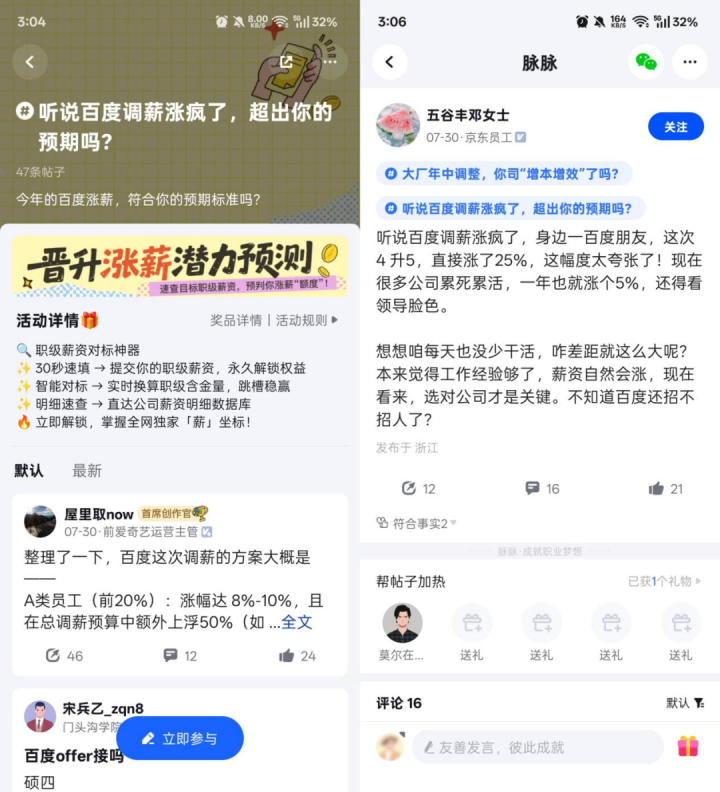
Task: Share the 百度调薪 topic page
Action: [x=286, y=62]
